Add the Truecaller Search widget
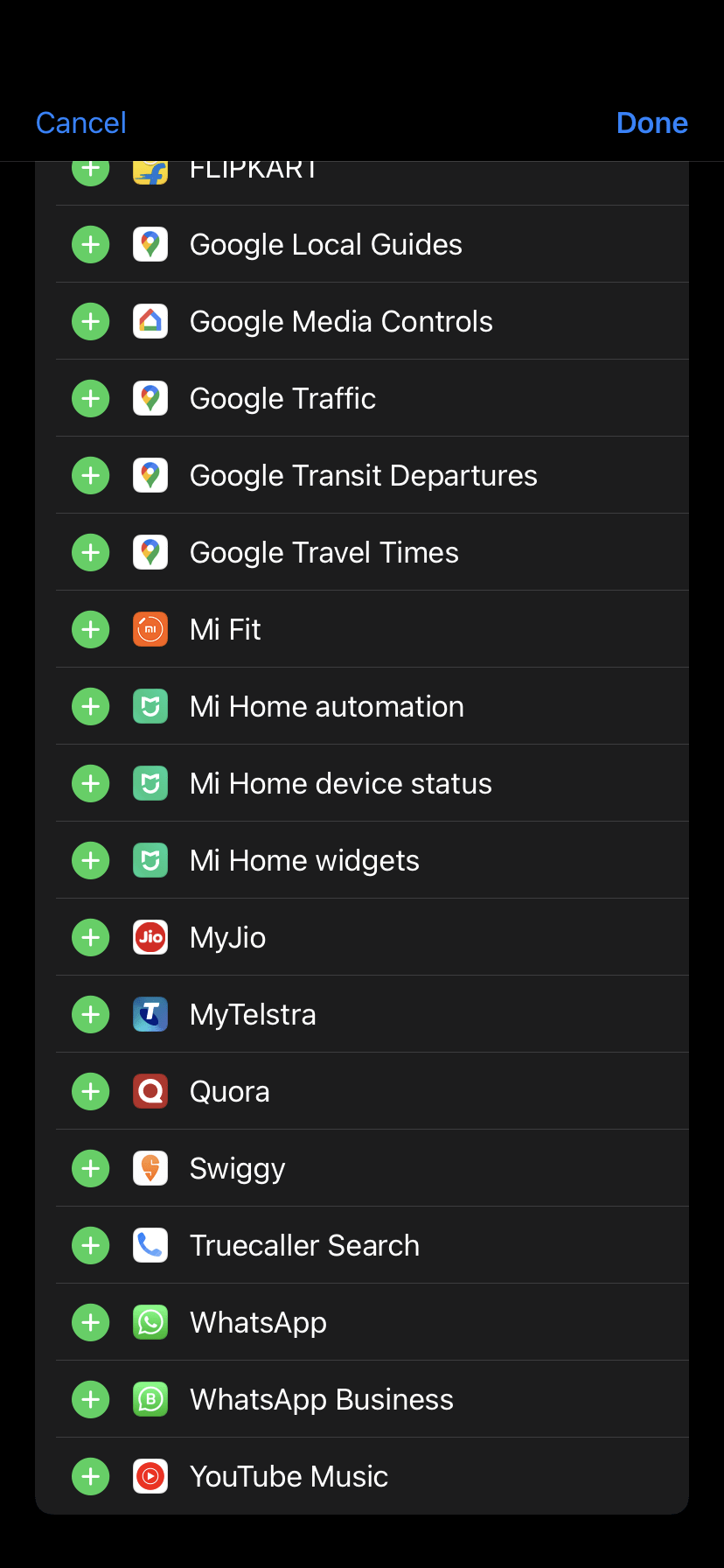Image resolution: width=724 pixels, height=1568 pixels. click(x=91, y=1246)
